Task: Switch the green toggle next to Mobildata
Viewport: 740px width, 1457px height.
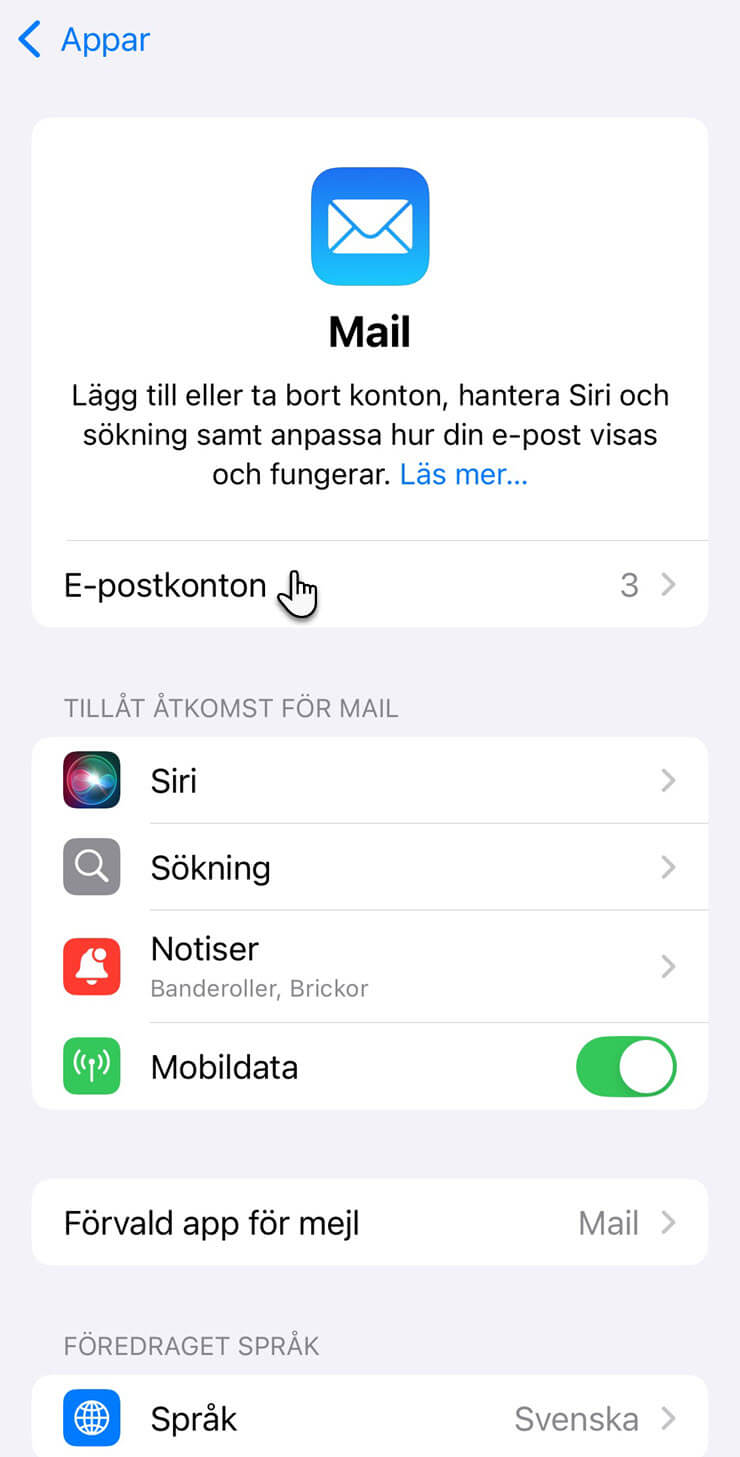Action: click(626, 1066)
